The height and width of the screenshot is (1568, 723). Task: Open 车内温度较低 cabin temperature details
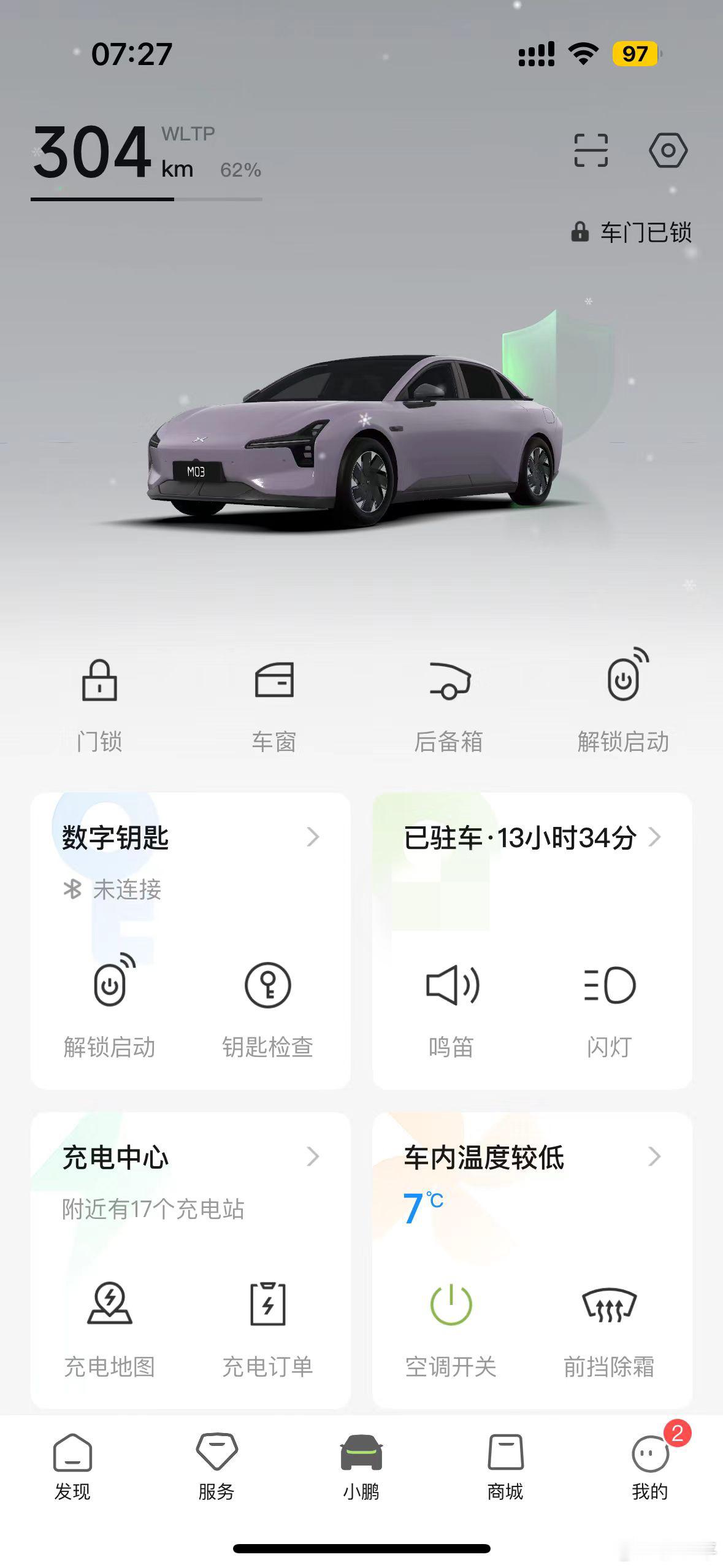[484, 1157]
